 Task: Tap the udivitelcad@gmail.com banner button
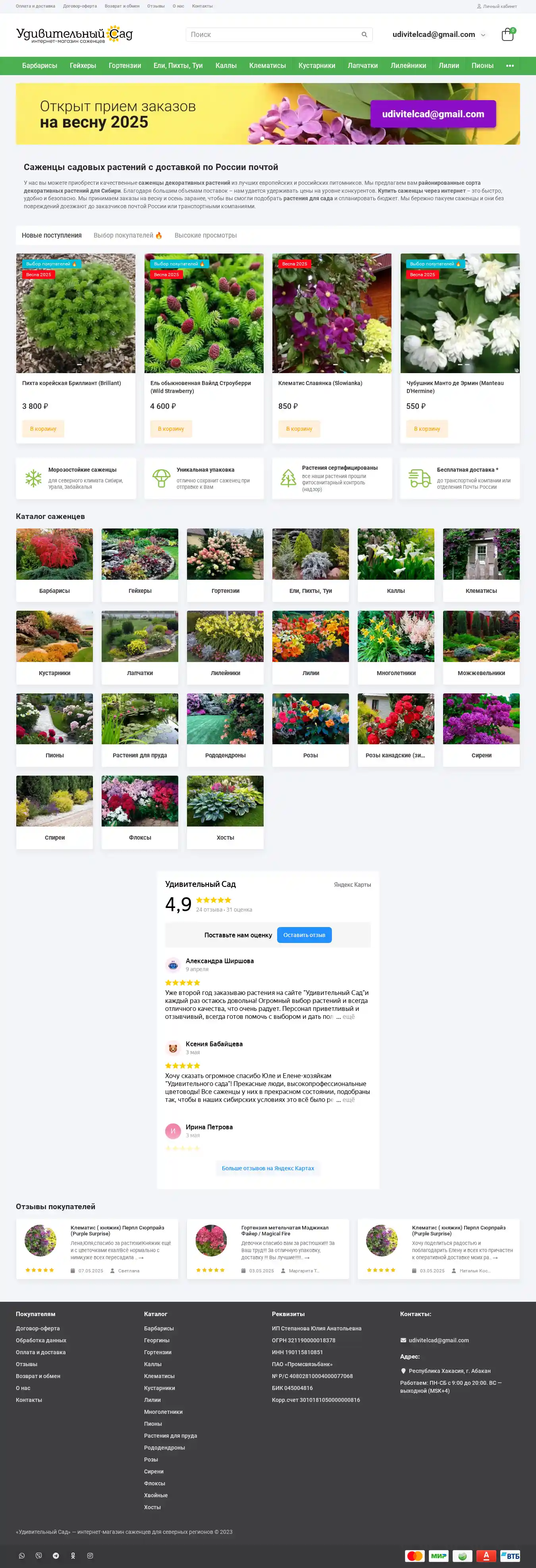(x=433, y=114)
